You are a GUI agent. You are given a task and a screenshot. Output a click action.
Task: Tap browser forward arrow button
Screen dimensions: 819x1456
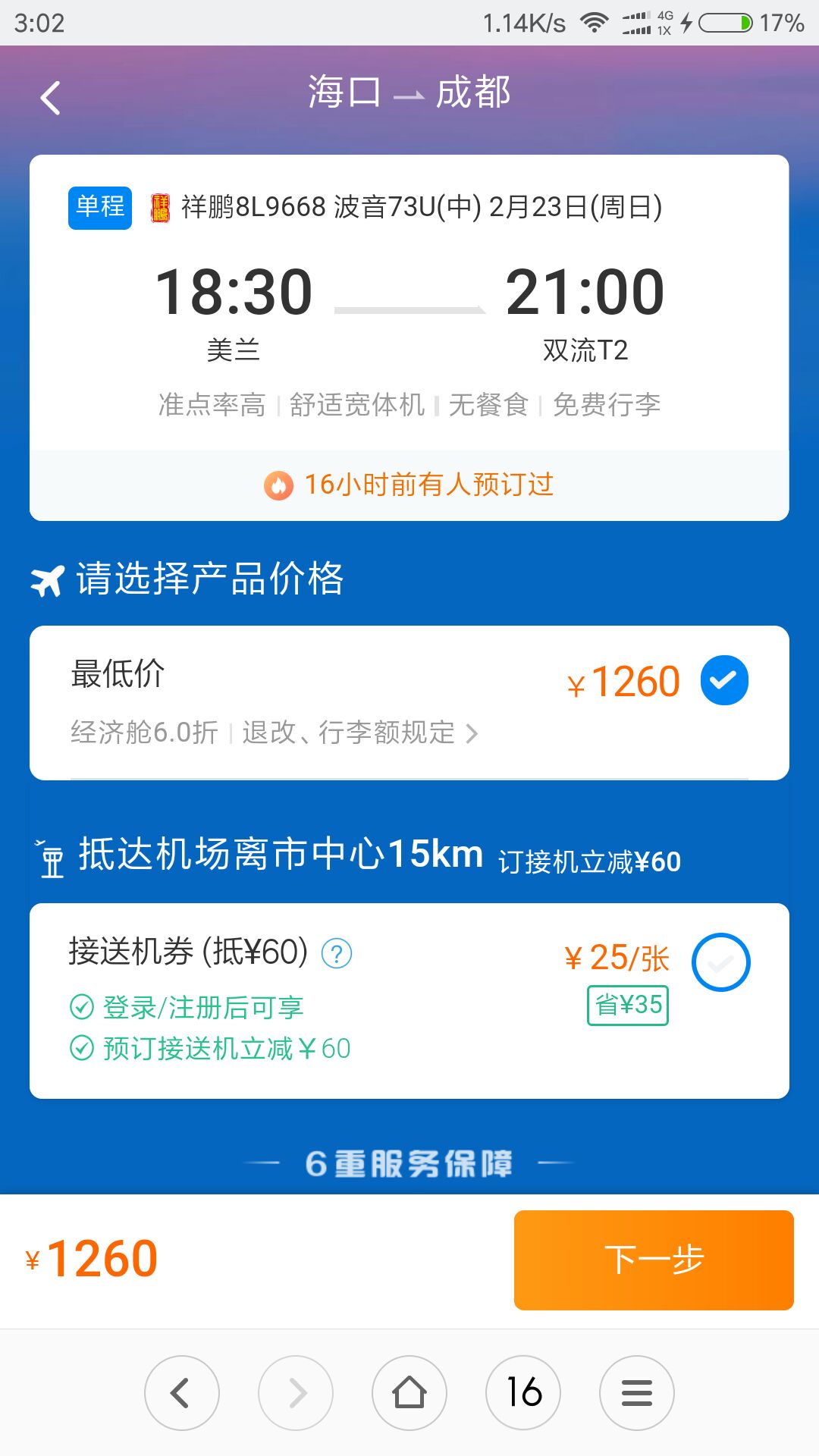[296, 1393]
